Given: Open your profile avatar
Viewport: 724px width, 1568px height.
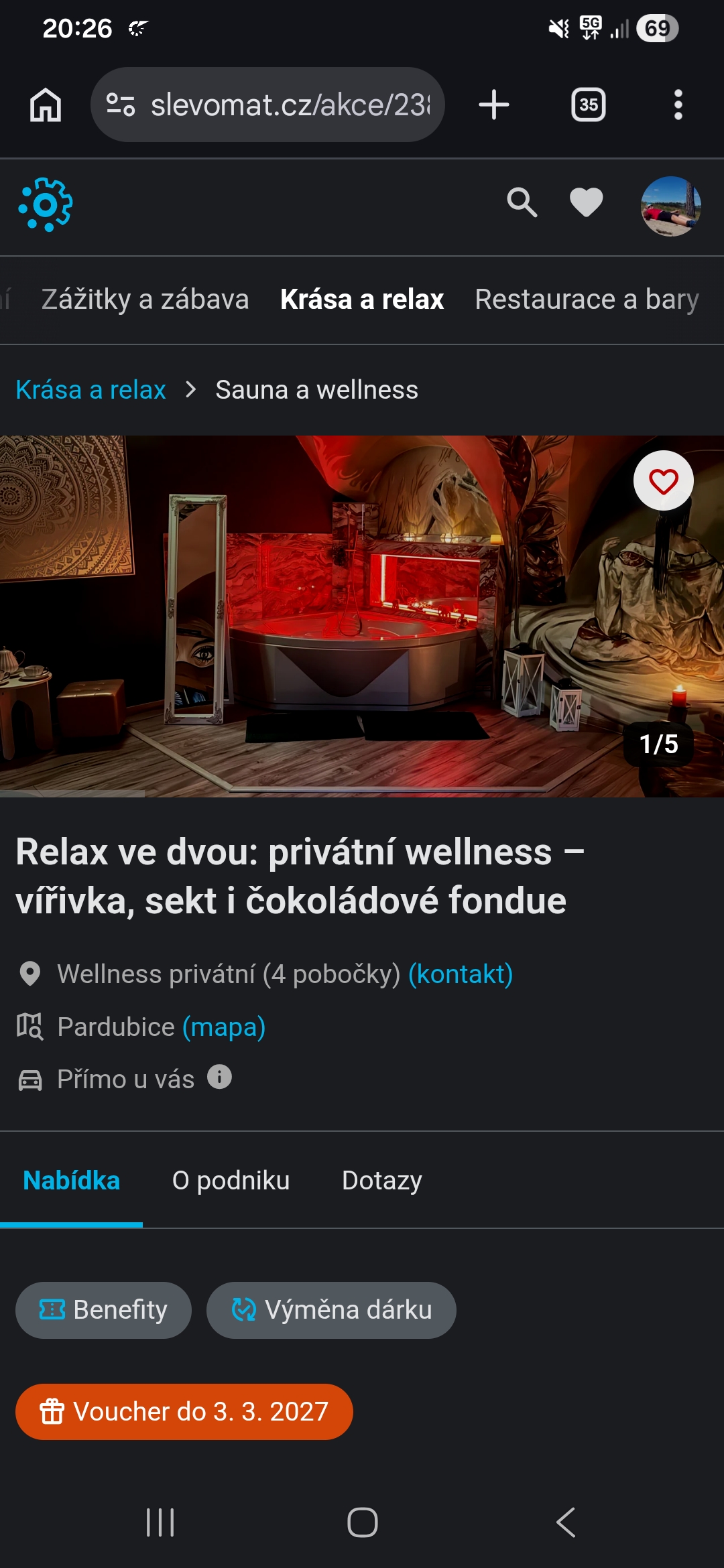Looking at the screenshot, I should click(670, 205).
